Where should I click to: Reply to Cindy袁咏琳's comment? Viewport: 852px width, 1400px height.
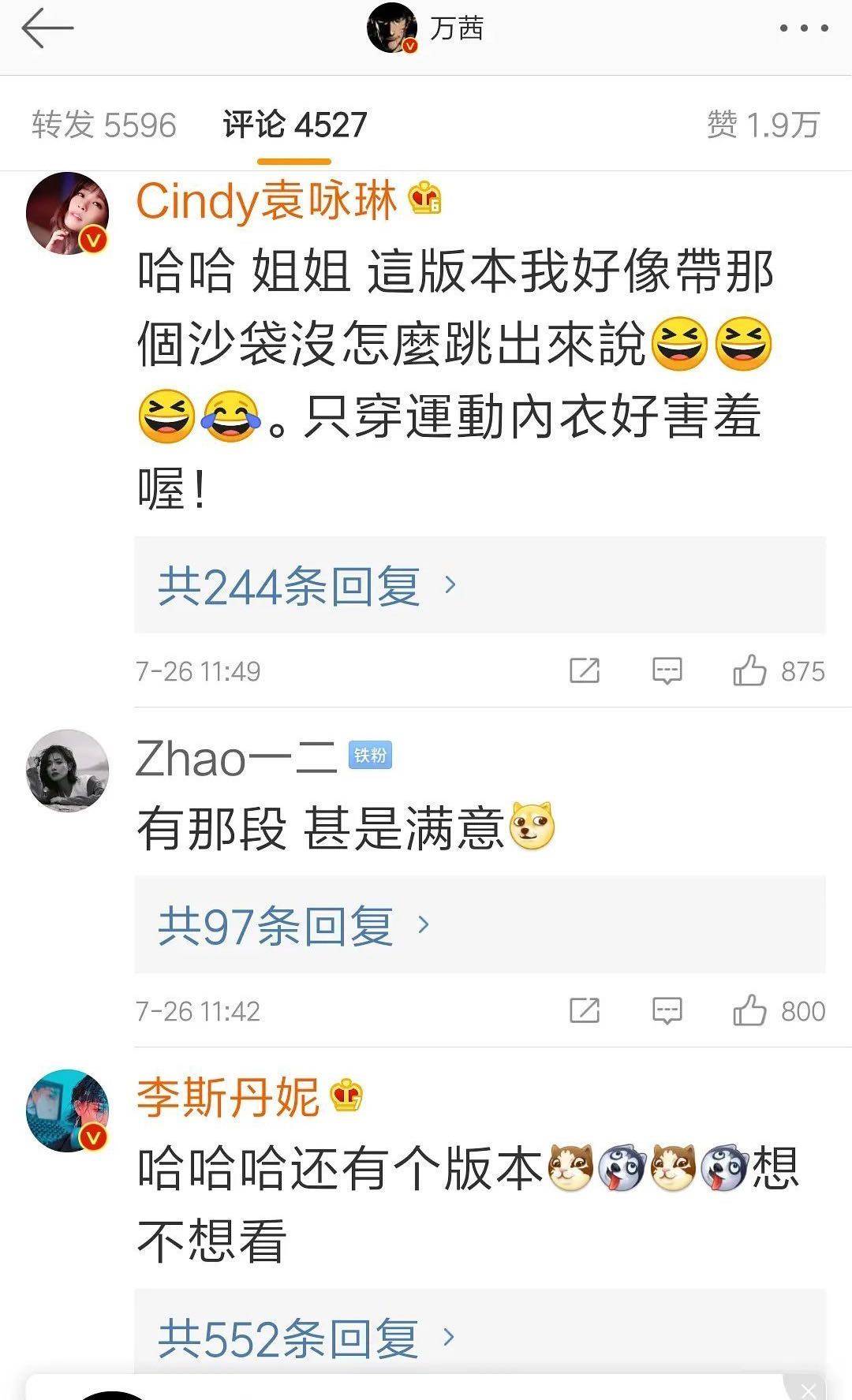pyautogui.click(x=667, y=671)
